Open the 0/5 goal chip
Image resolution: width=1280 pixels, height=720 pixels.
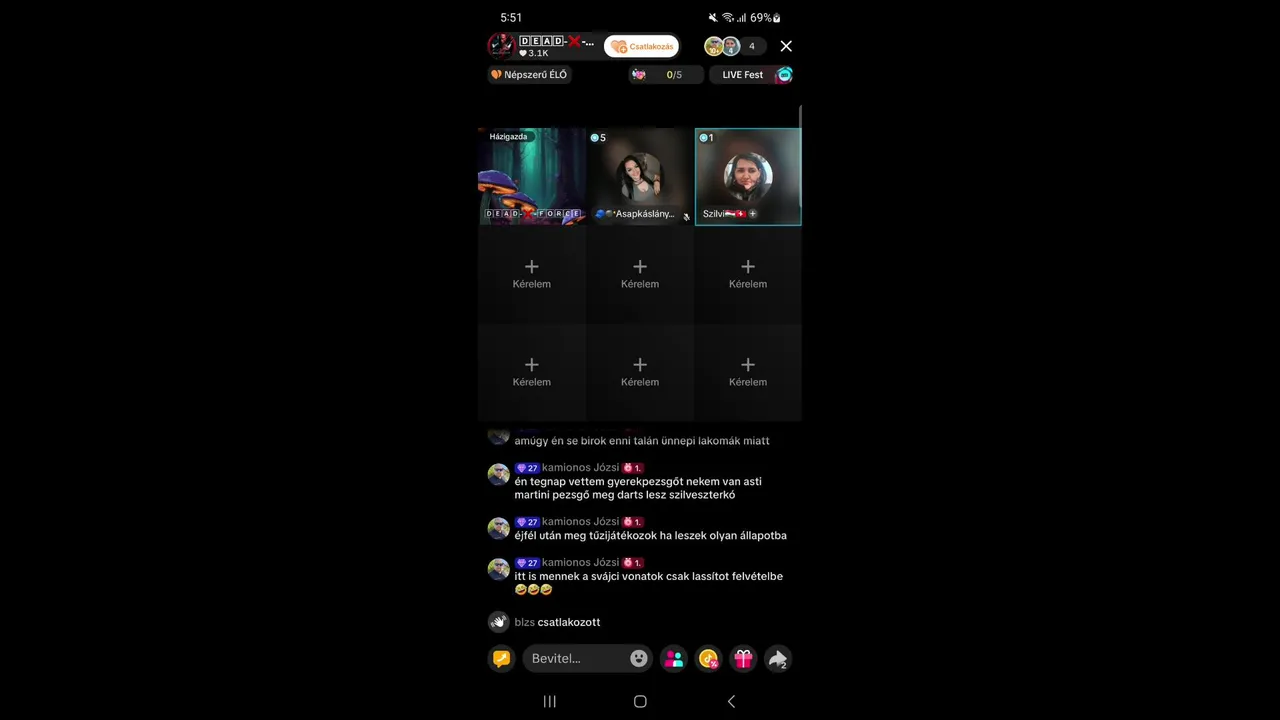point(665,75)
